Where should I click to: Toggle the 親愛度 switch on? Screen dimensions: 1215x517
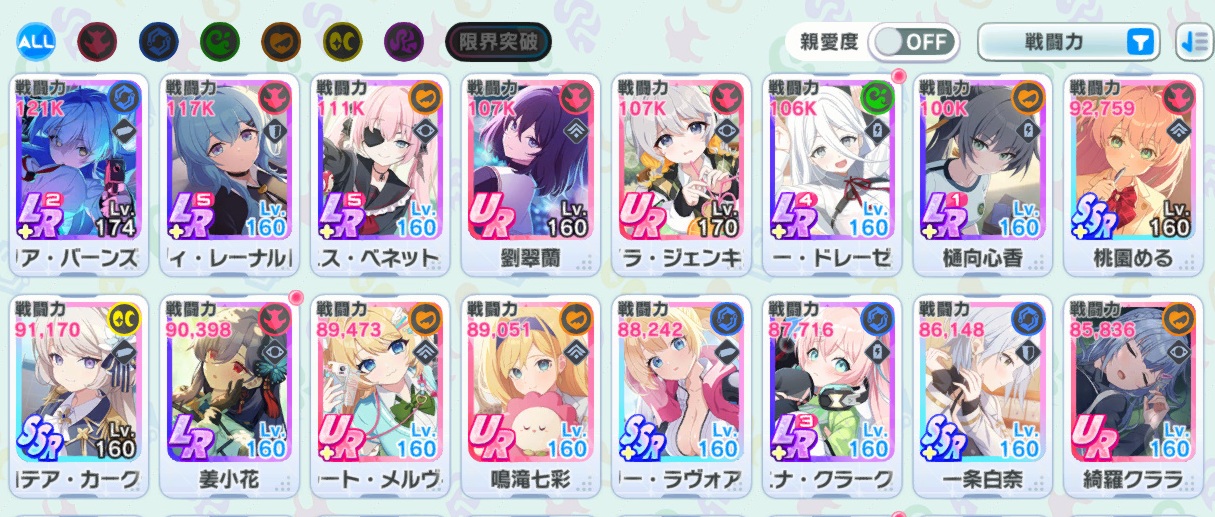click(x=913, y=42)
